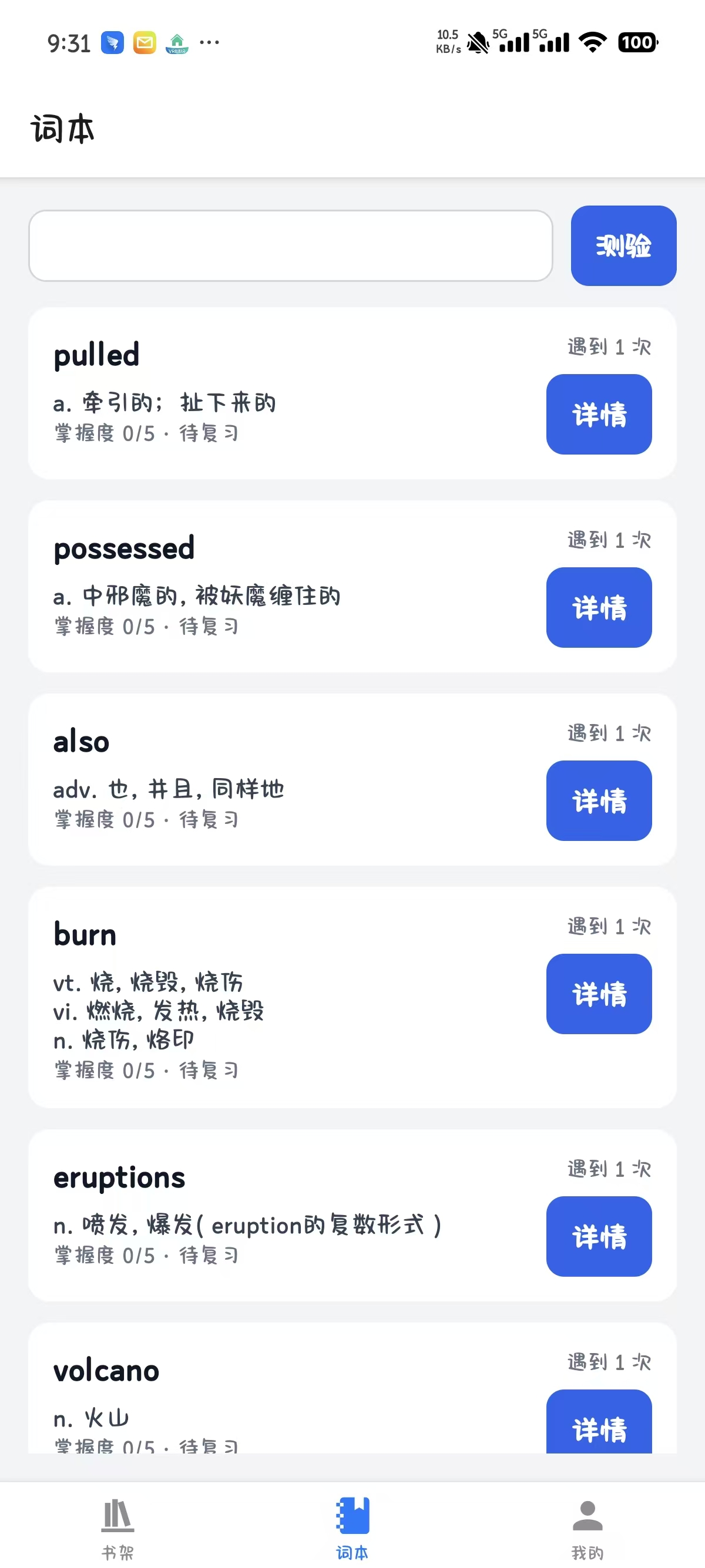Open 详情 for the word pulled
705x1568 pixels.
point(599,415)
